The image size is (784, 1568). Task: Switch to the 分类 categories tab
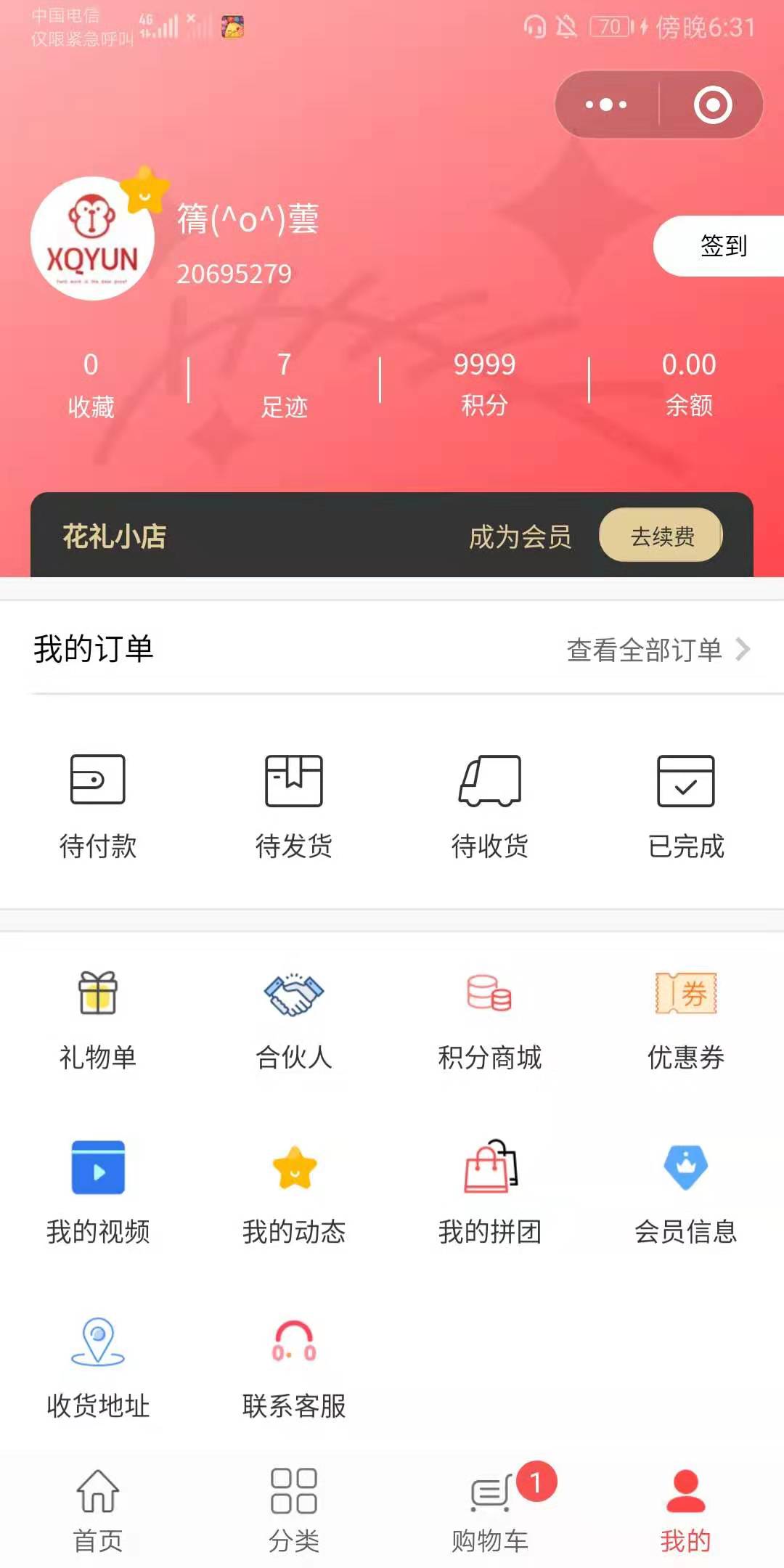[x=294, y=1511]
